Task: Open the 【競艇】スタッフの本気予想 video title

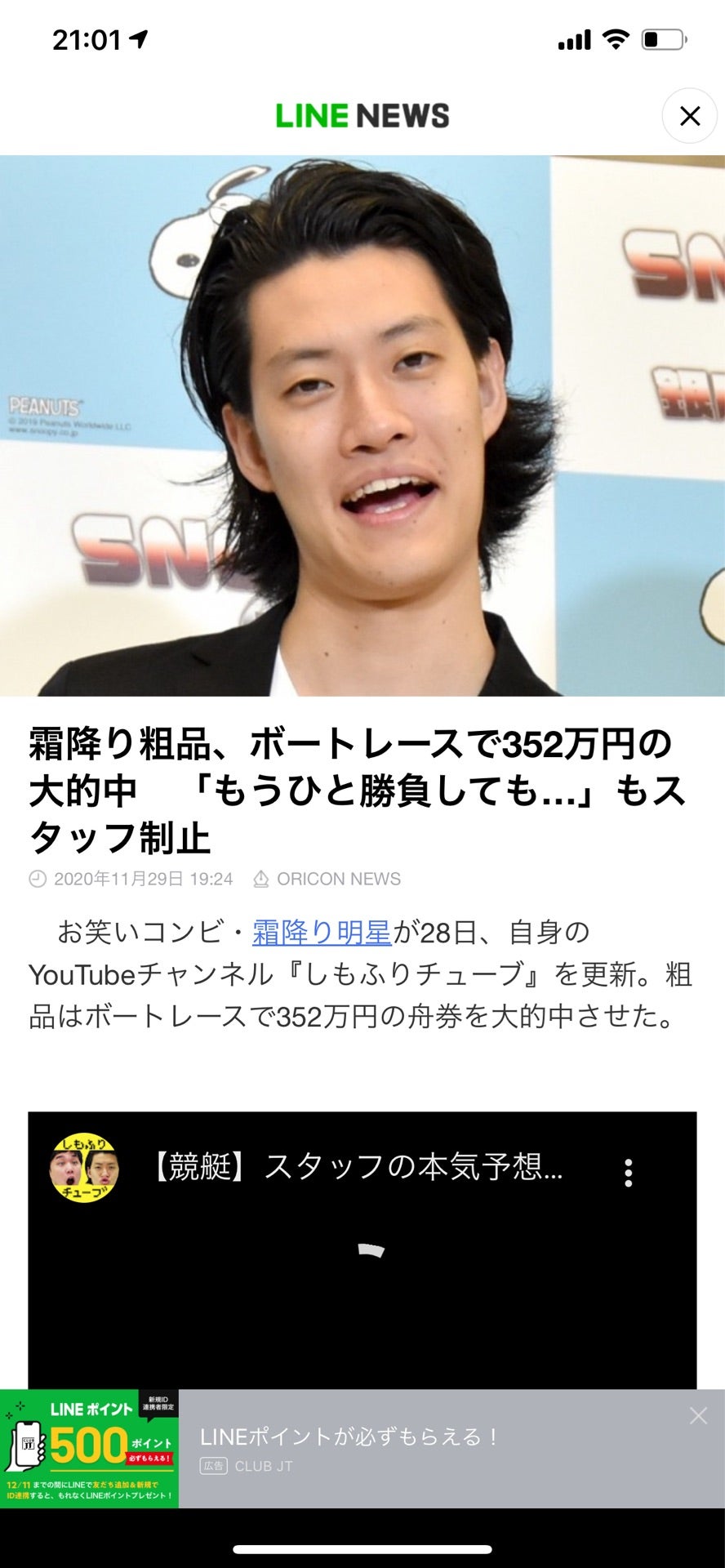Action: click(358, 1167)
